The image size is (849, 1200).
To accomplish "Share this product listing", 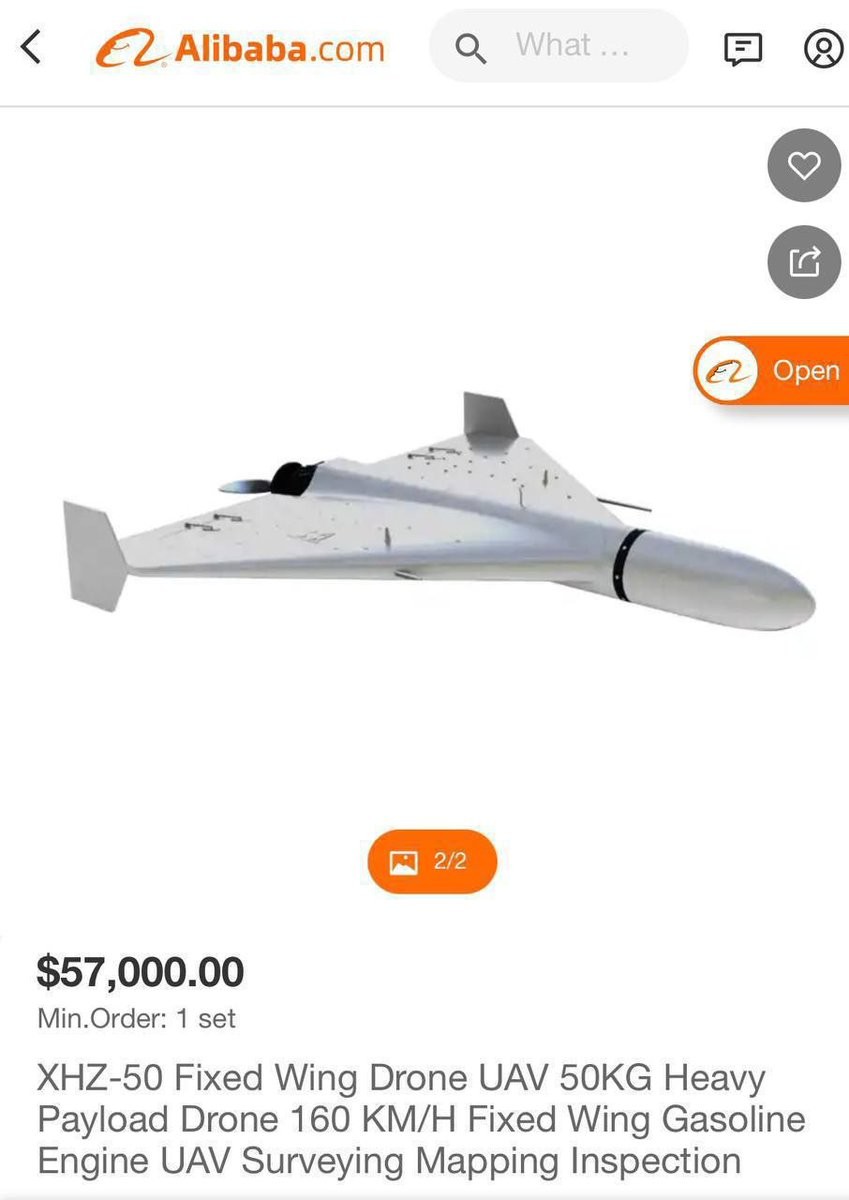I will pos(804,262).
